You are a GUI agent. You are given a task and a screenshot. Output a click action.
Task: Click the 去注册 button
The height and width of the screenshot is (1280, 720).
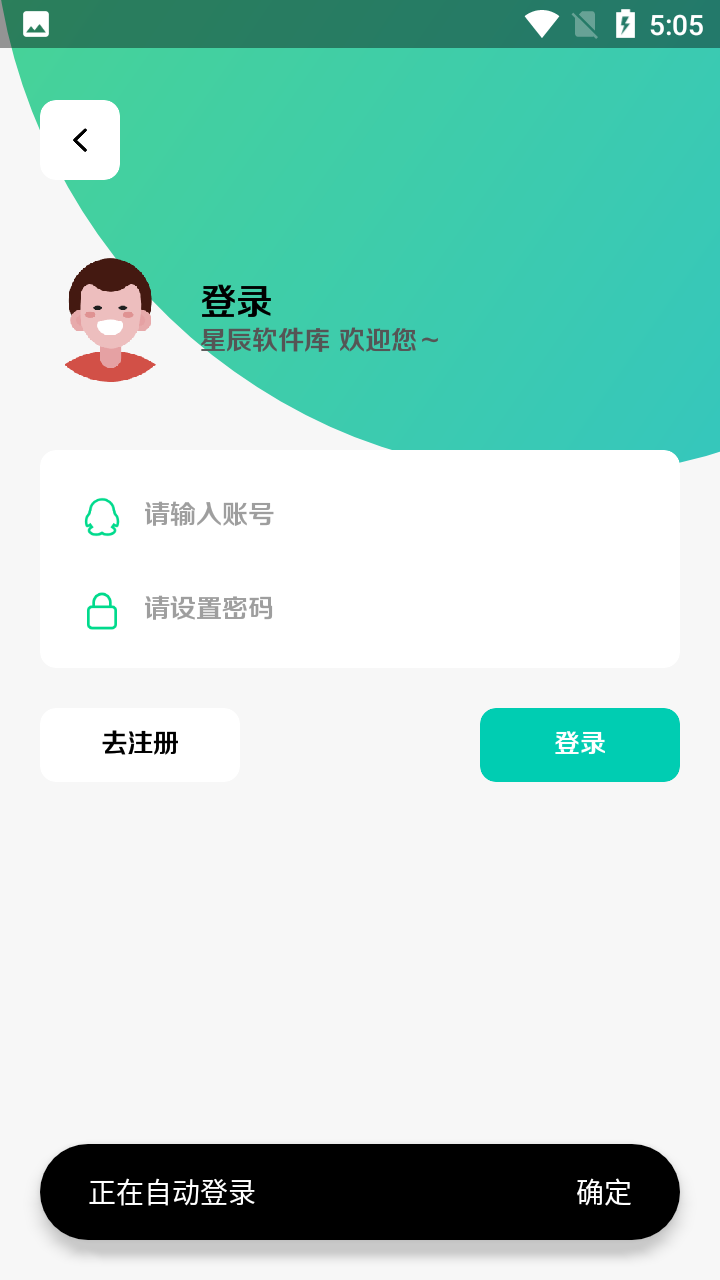(139, 744)
